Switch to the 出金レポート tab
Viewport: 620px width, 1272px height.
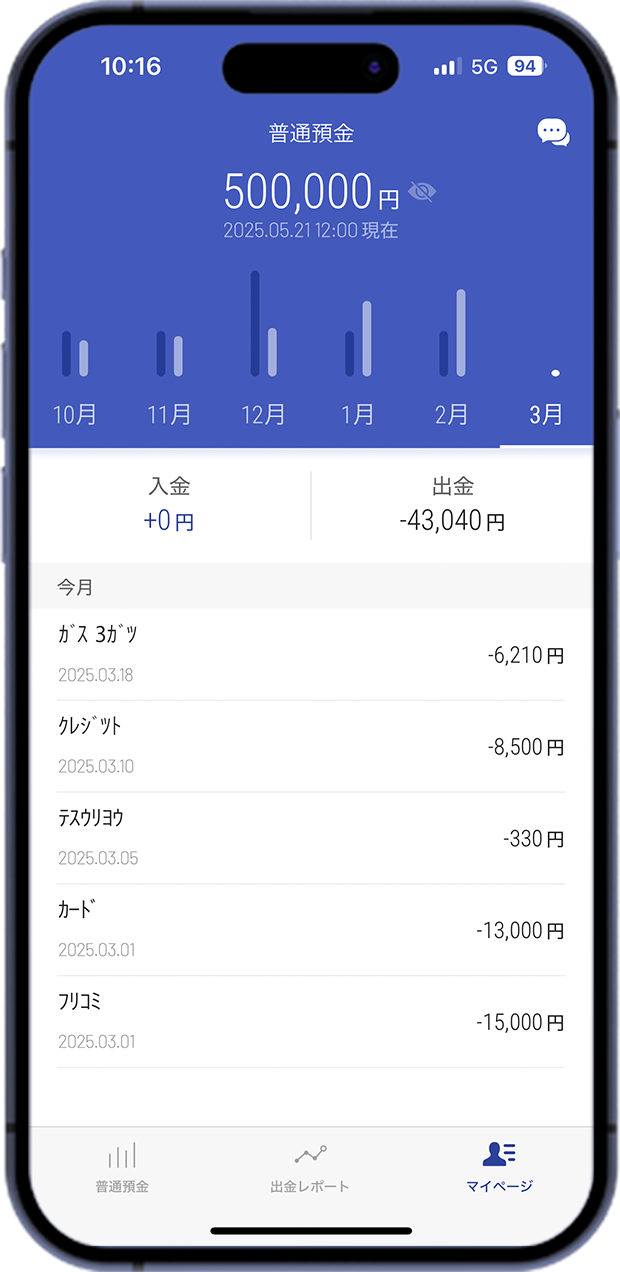pos(310,1168)
